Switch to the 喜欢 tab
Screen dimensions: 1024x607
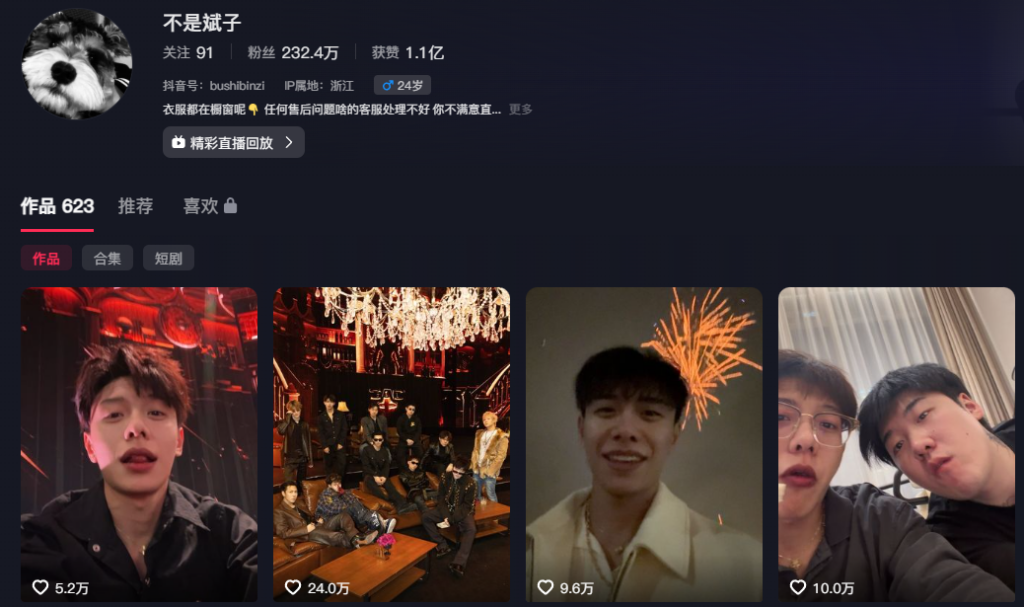point(209,206)
